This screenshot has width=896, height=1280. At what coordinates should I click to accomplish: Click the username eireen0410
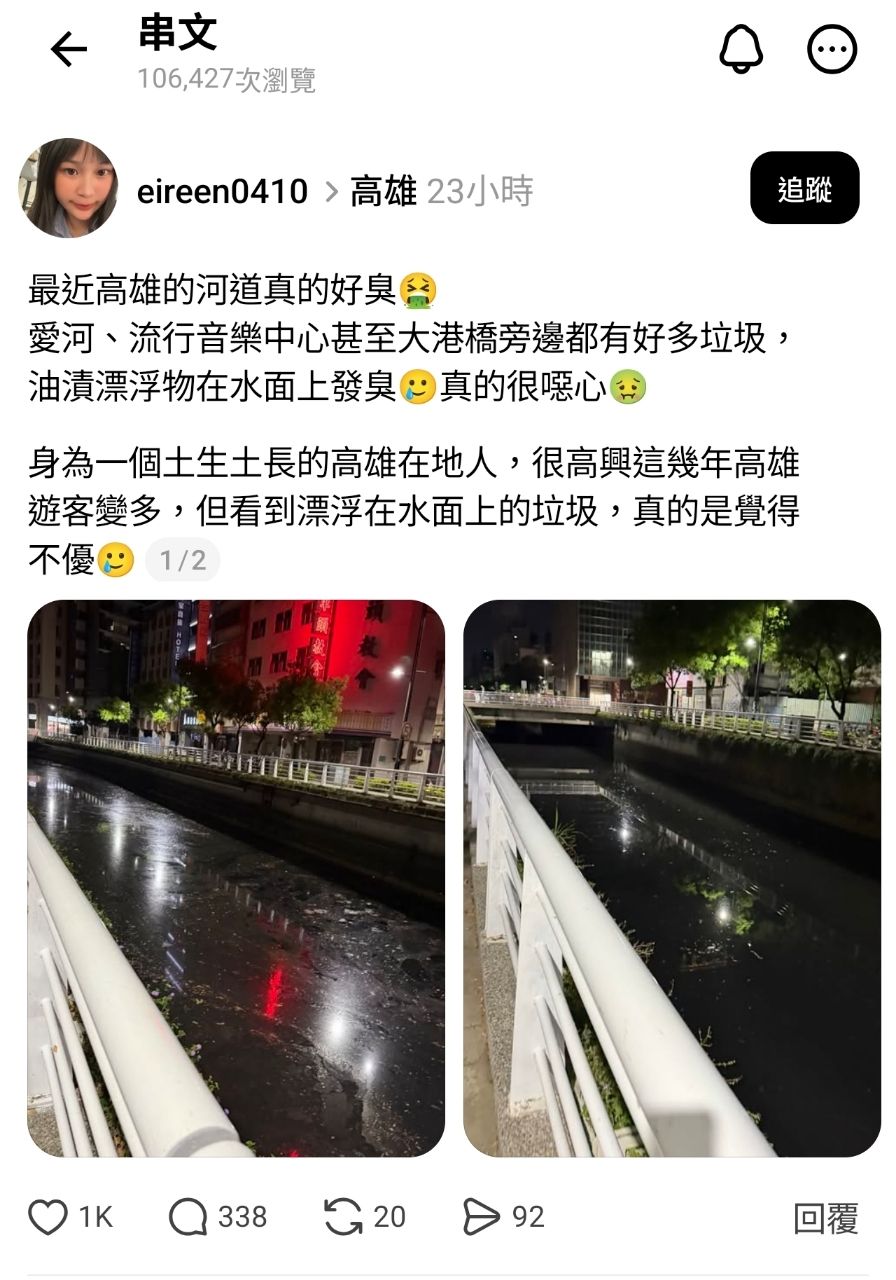222,192
